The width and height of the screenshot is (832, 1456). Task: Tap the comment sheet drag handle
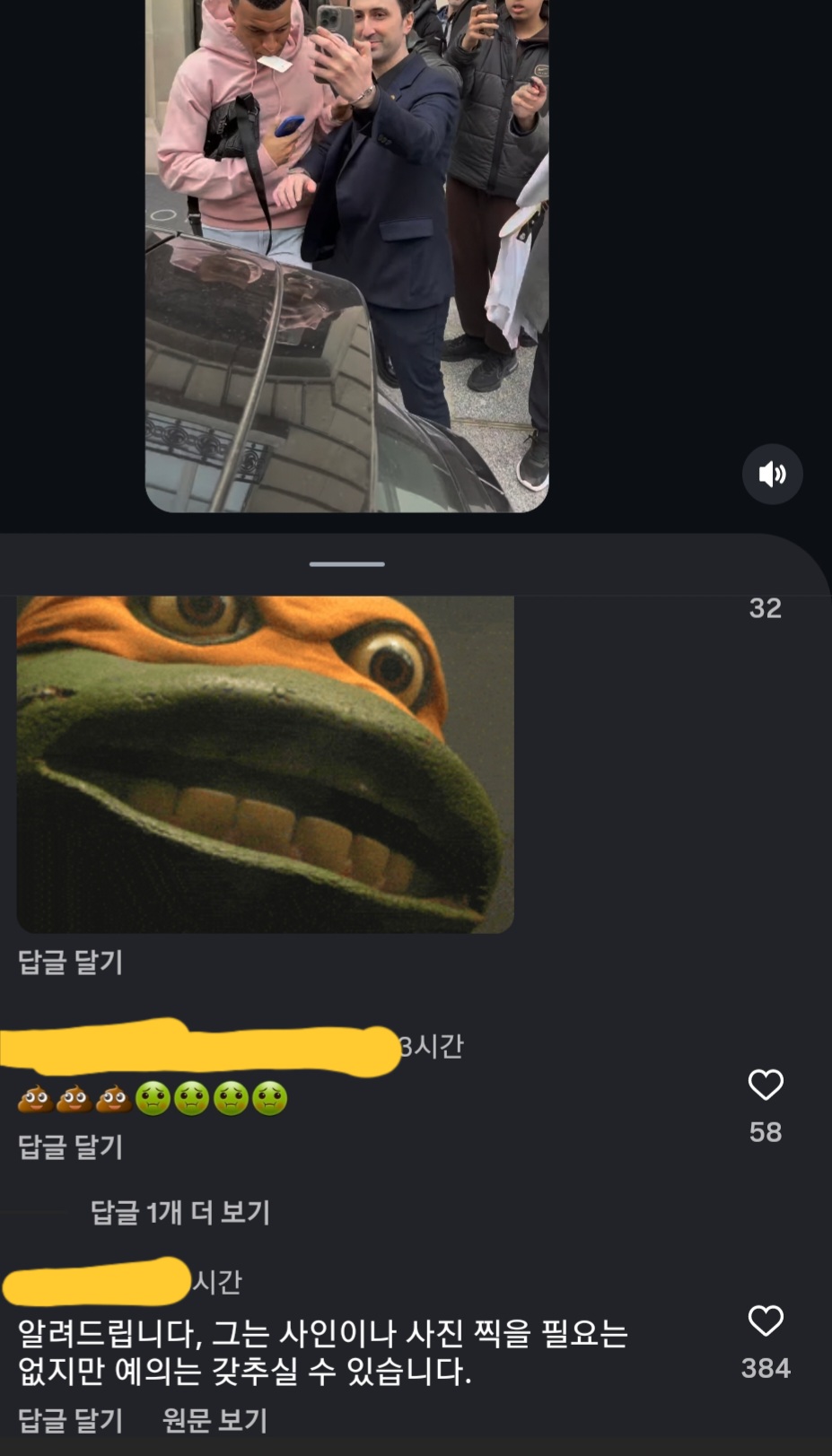pyautogui.click(x=346, y=564)
